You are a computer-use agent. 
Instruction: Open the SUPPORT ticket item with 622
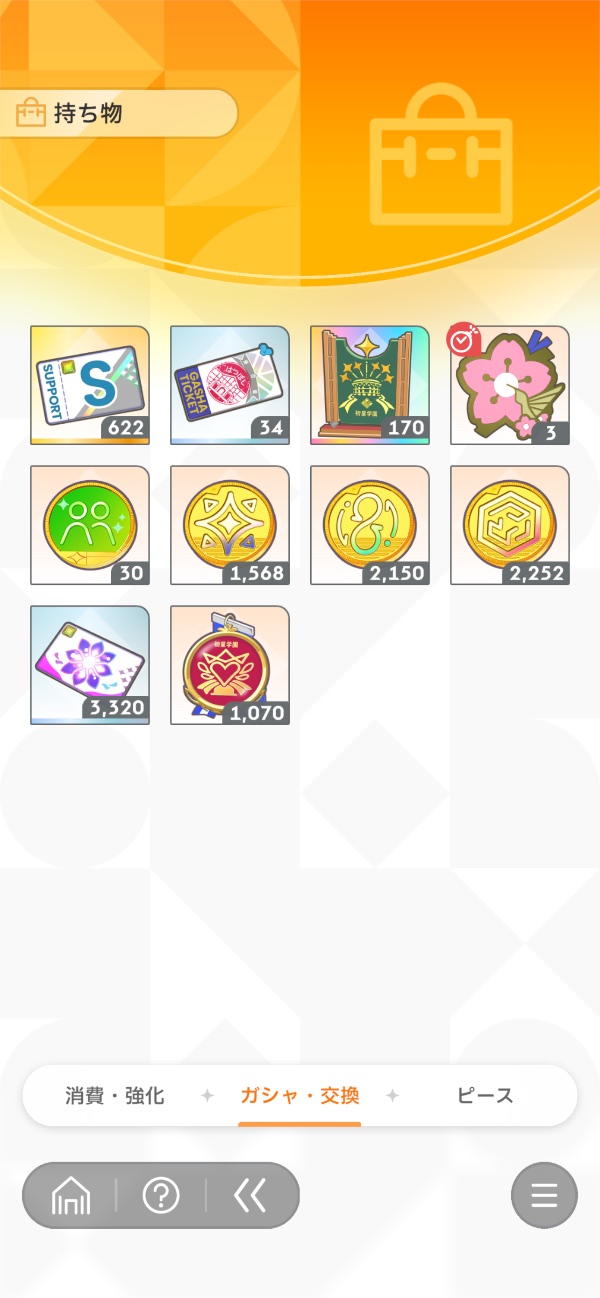[90, 385]
